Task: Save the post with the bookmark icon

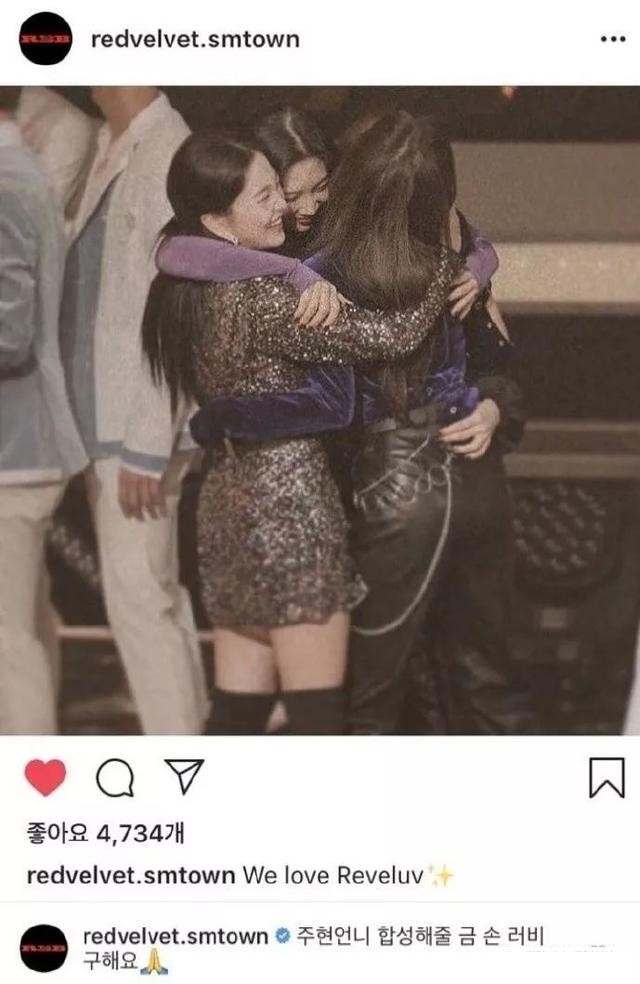Action: (606, 777)
